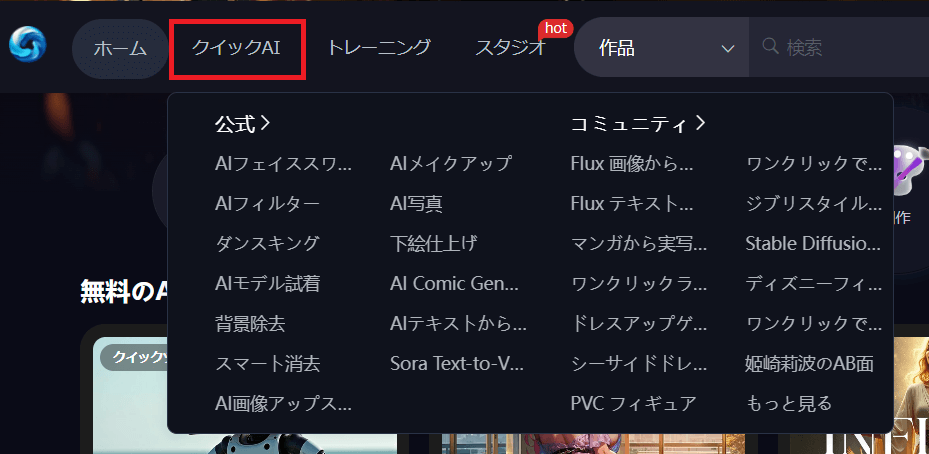
Task: Choose AIメイクアップ
Action: tap(450, 164)
